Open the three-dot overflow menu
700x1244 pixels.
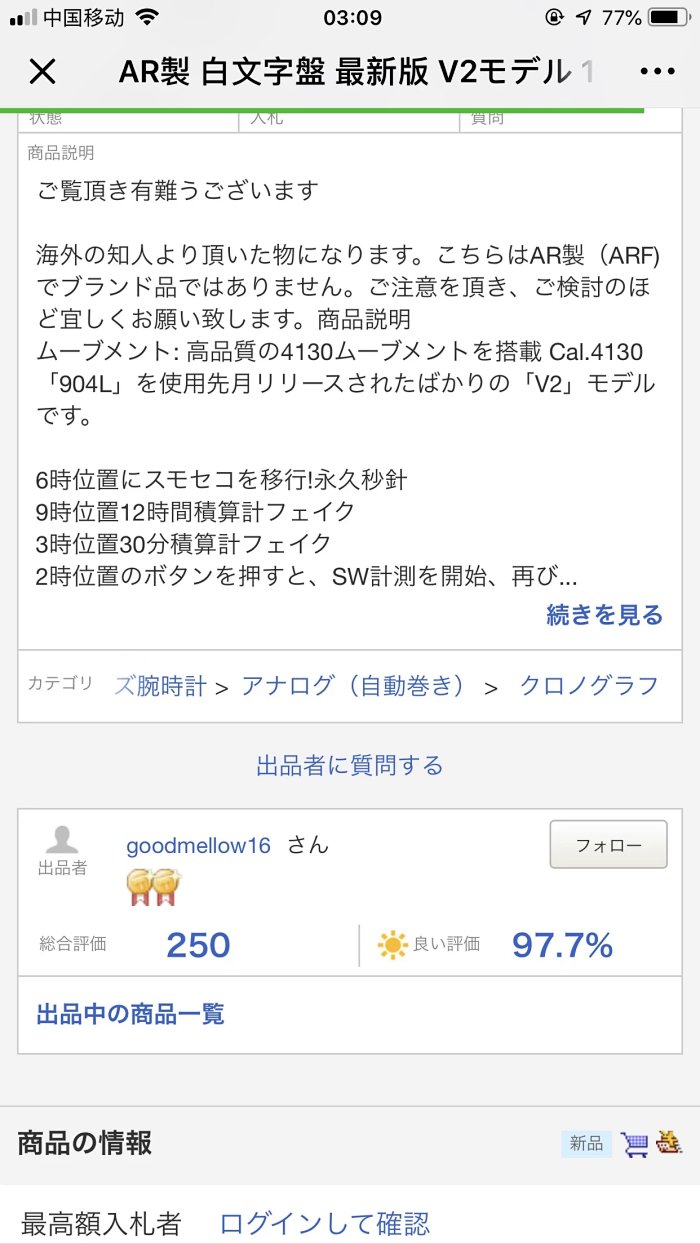tap(657, 71)
